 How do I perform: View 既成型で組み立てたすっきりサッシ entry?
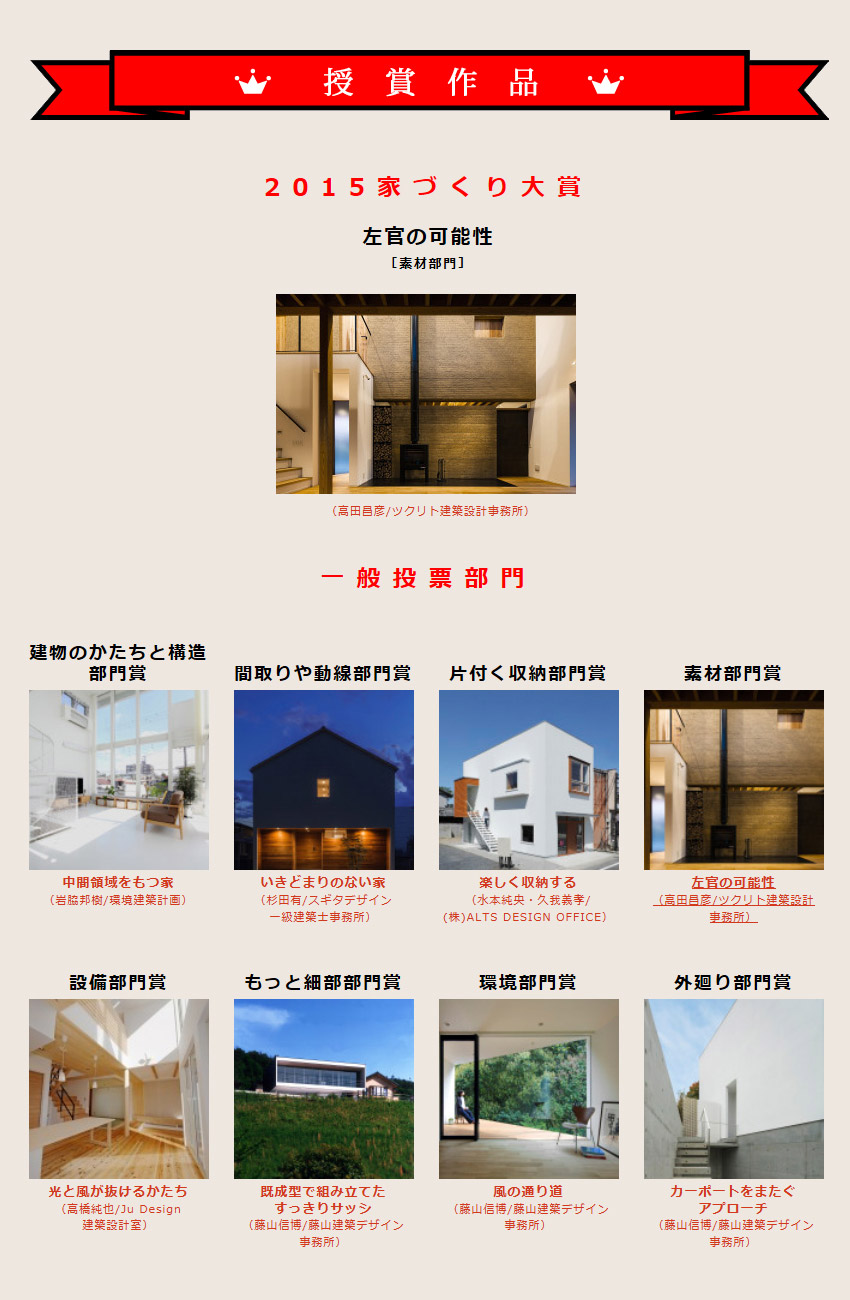click(323, 1199)
